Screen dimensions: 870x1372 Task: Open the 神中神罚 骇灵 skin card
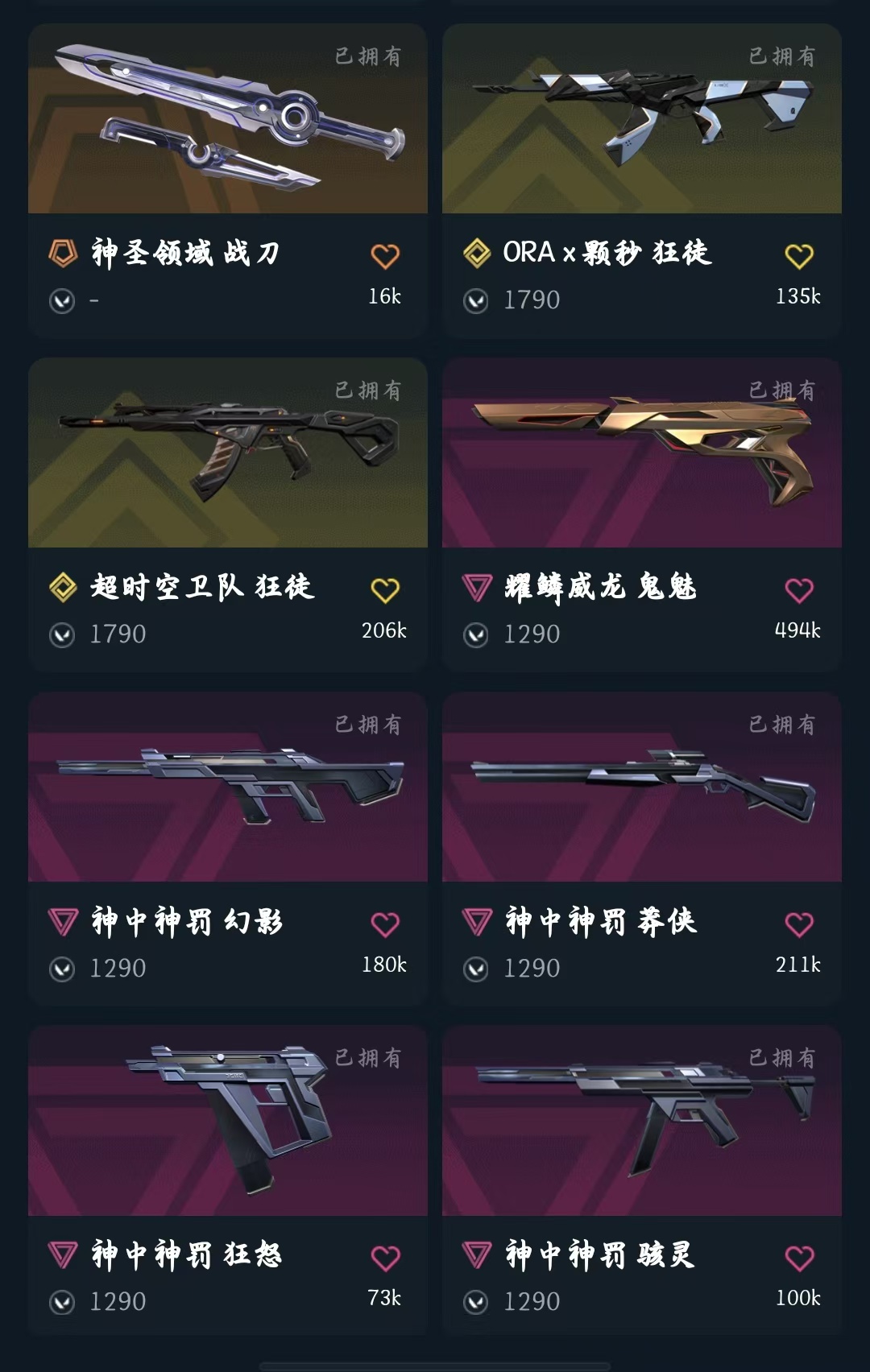pyautogui.click(x=642, y=1182)
